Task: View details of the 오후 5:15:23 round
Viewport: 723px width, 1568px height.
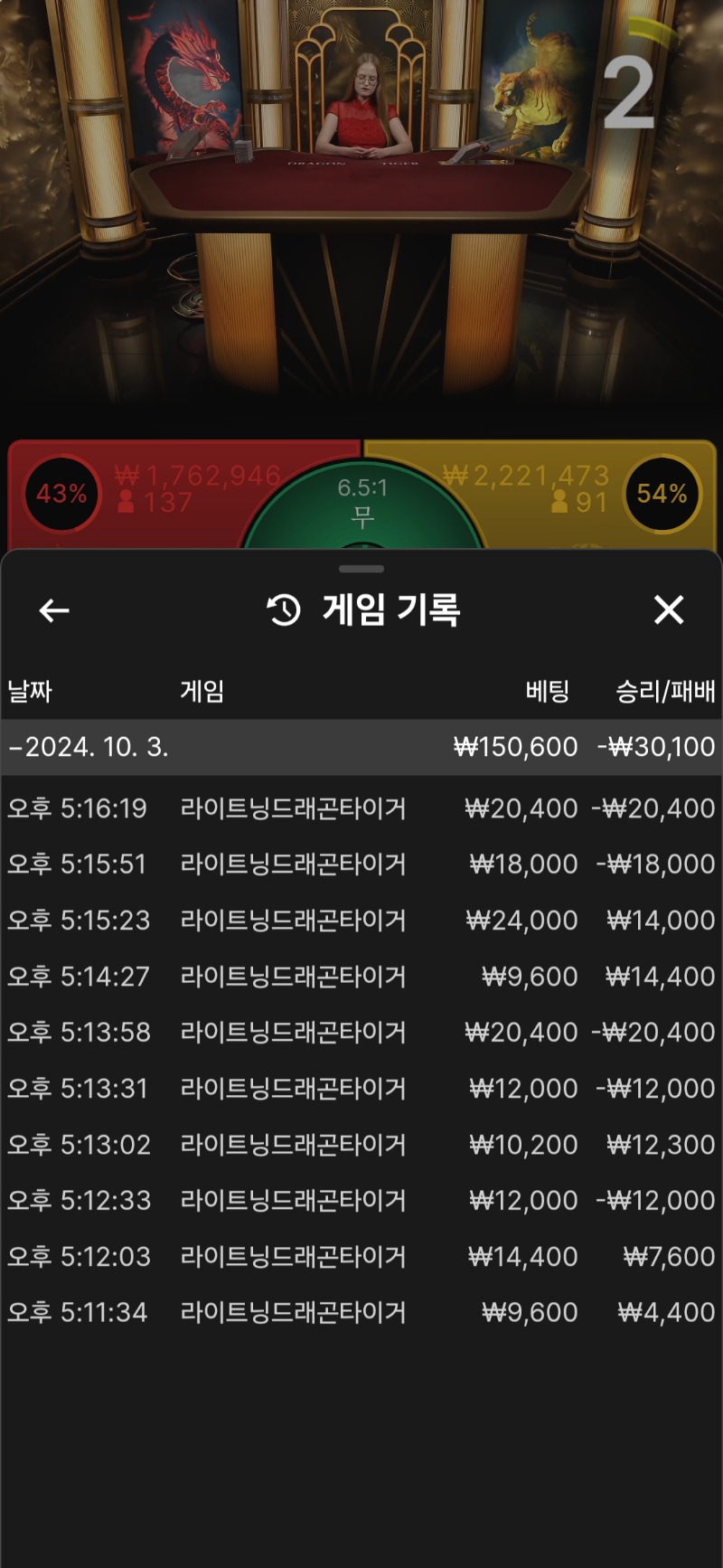Action: pos(361,921)
